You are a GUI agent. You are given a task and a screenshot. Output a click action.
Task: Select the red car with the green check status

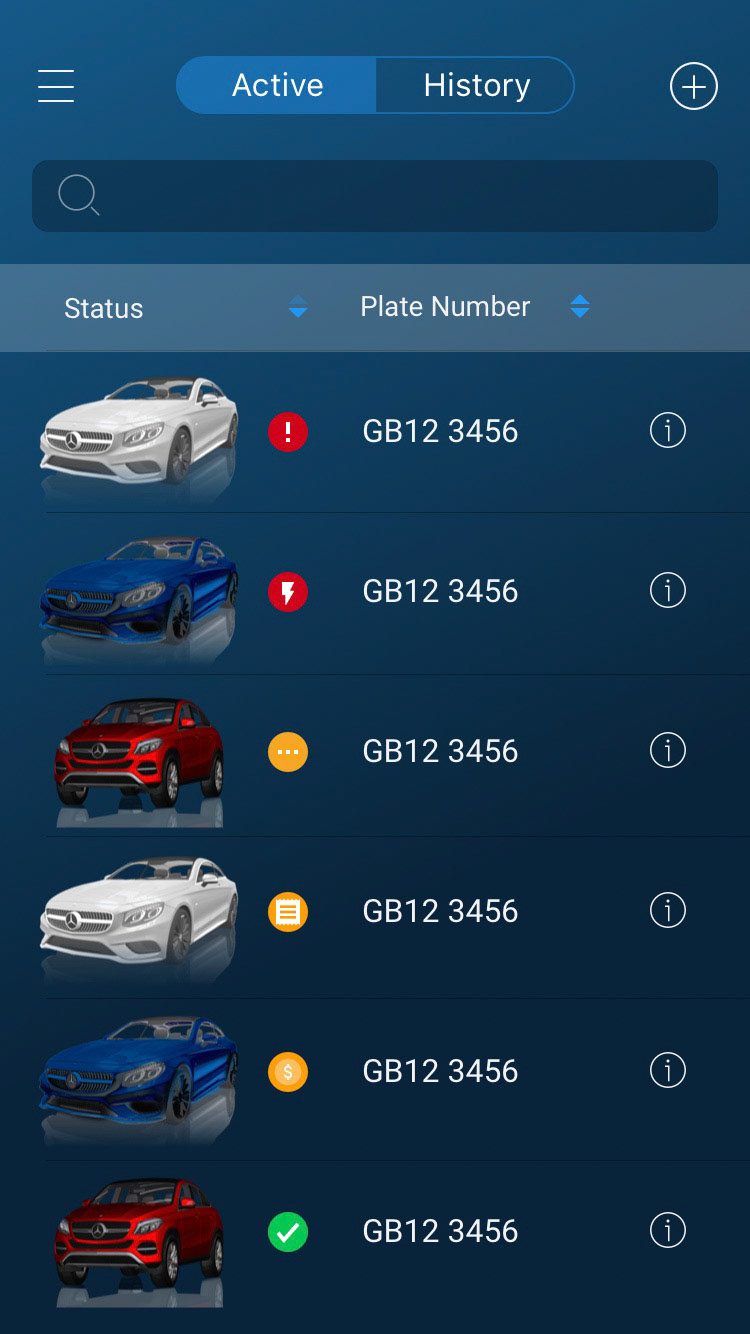pos(139,1232)
